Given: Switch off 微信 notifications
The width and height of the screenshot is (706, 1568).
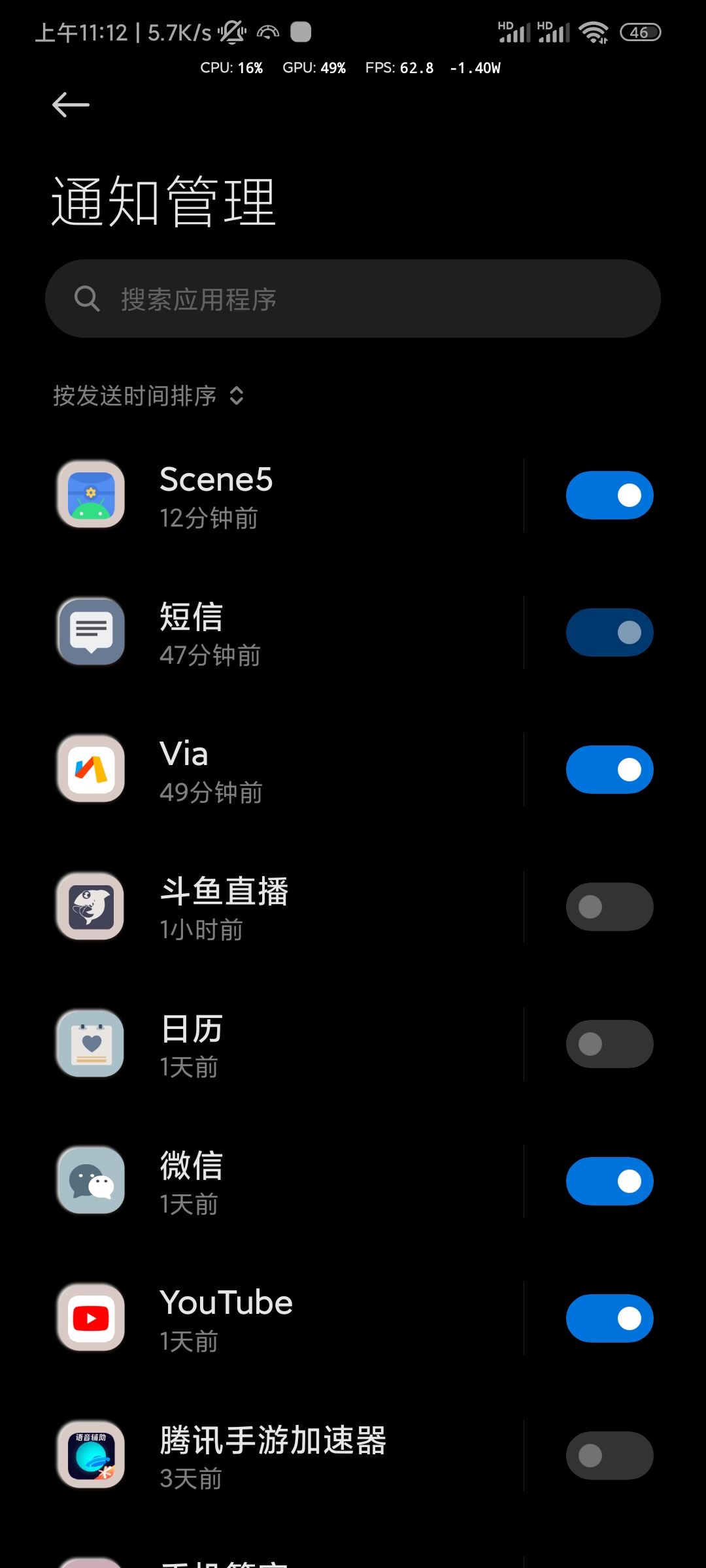Looking at the screenshot, I should [x=609, y=1181].
